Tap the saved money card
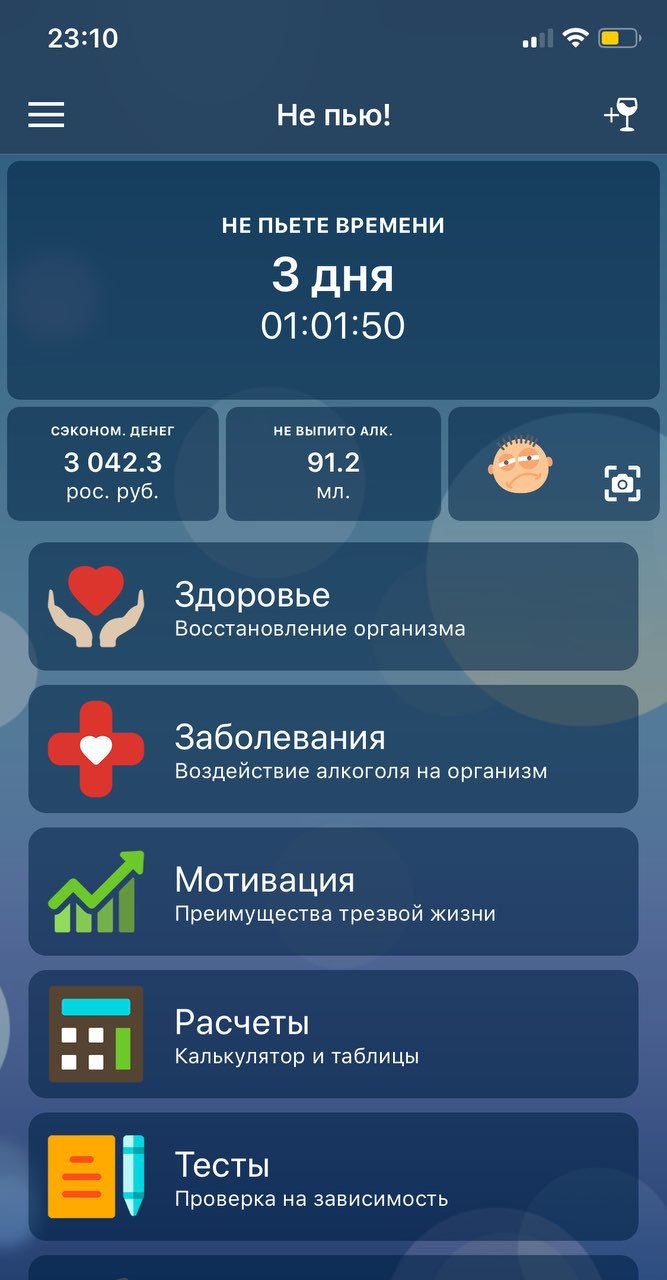 (113, 464)
